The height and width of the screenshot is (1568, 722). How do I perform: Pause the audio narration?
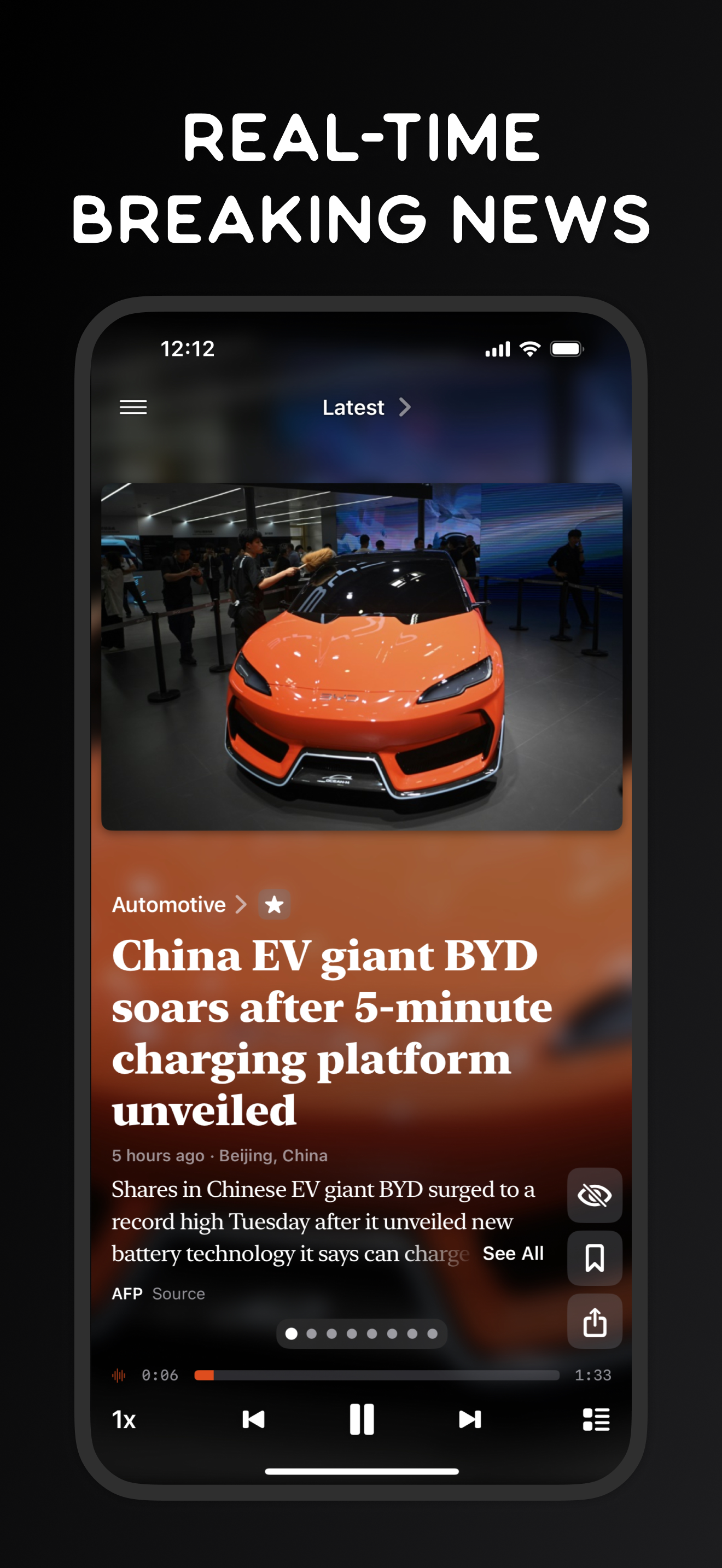(x=361, y=1420)
